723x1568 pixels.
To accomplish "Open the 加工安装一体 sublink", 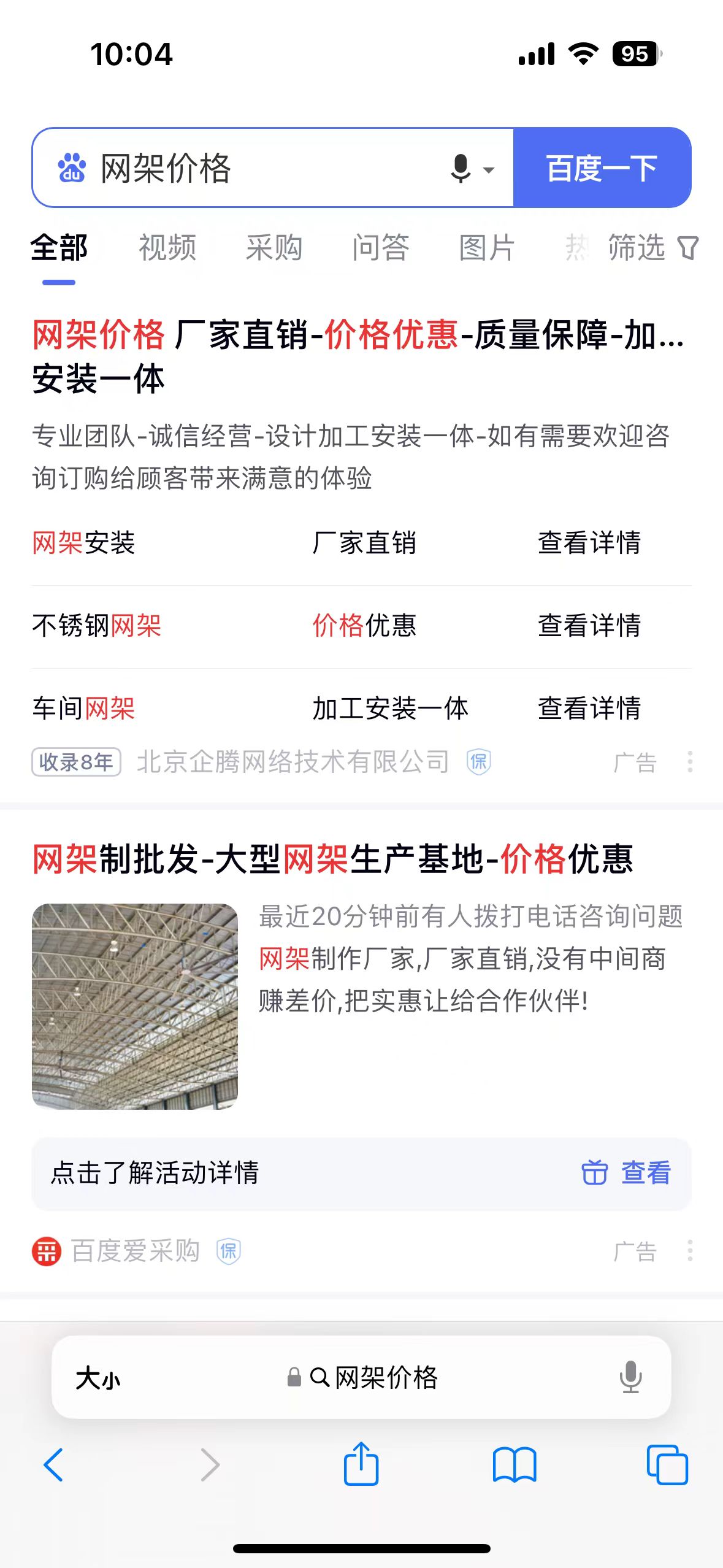I will (x=390, y=709).
